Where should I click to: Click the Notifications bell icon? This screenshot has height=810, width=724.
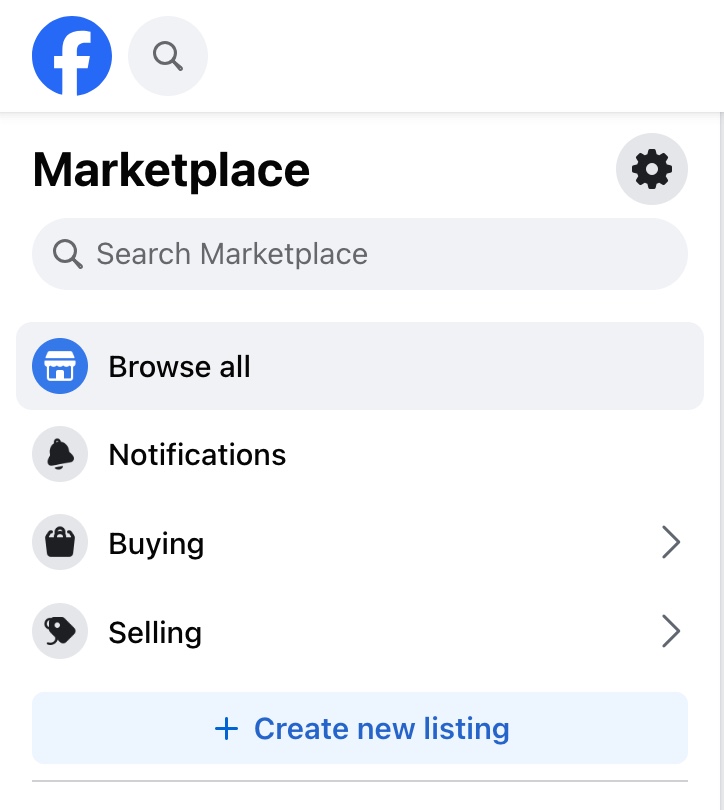click(60, 454)
